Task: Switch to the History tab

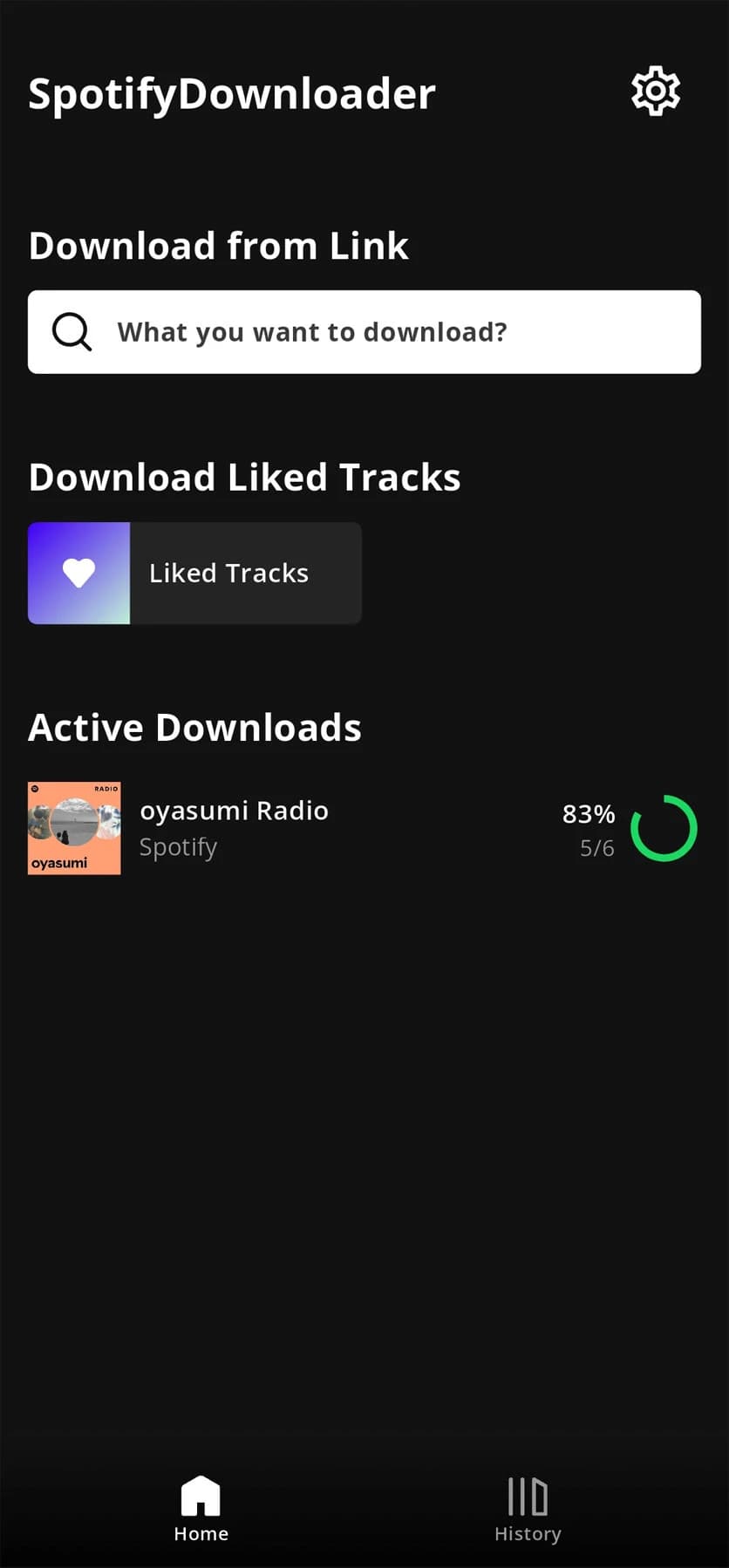Action: pos(527,1510)
